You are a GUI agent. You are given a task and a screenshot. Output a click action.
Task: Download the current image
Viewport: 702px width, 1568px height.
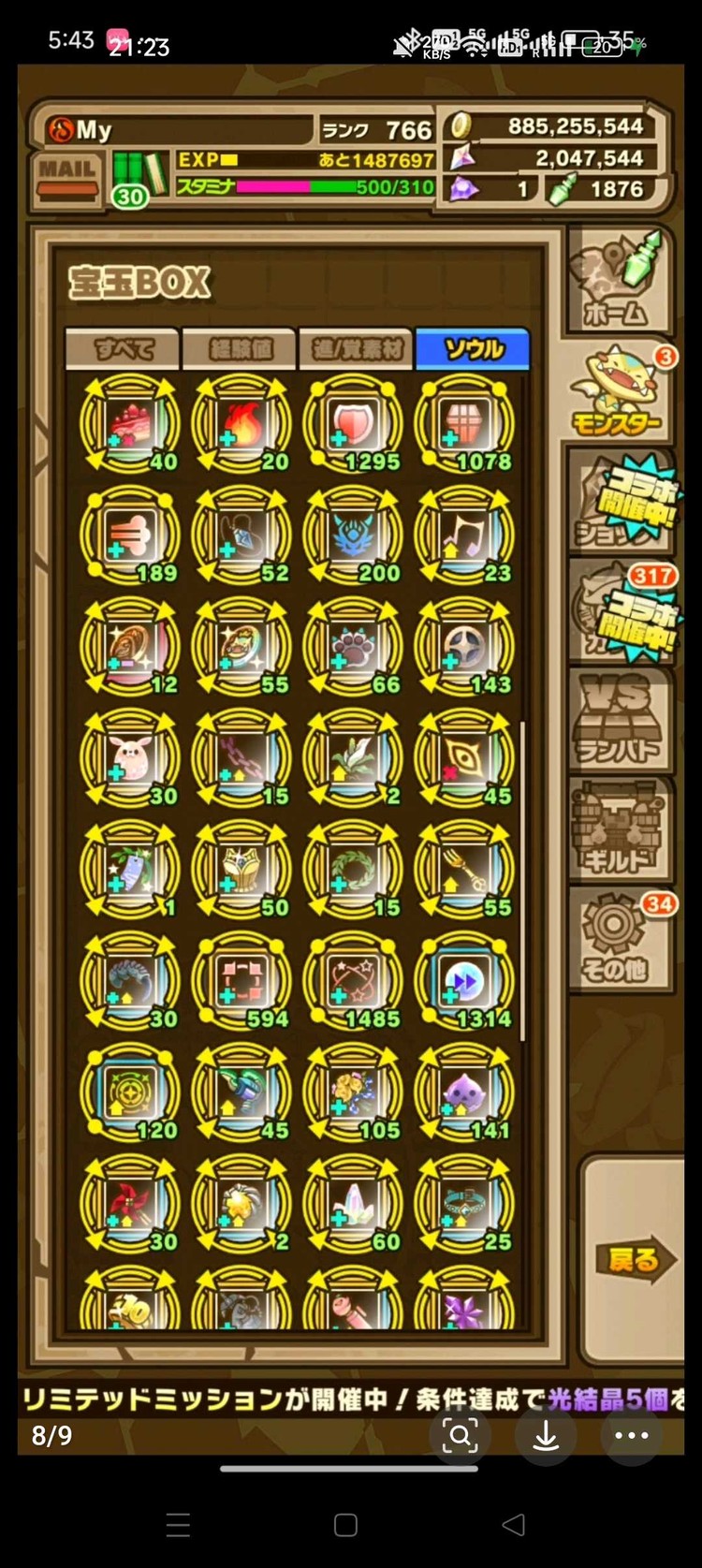point(546,1435)
